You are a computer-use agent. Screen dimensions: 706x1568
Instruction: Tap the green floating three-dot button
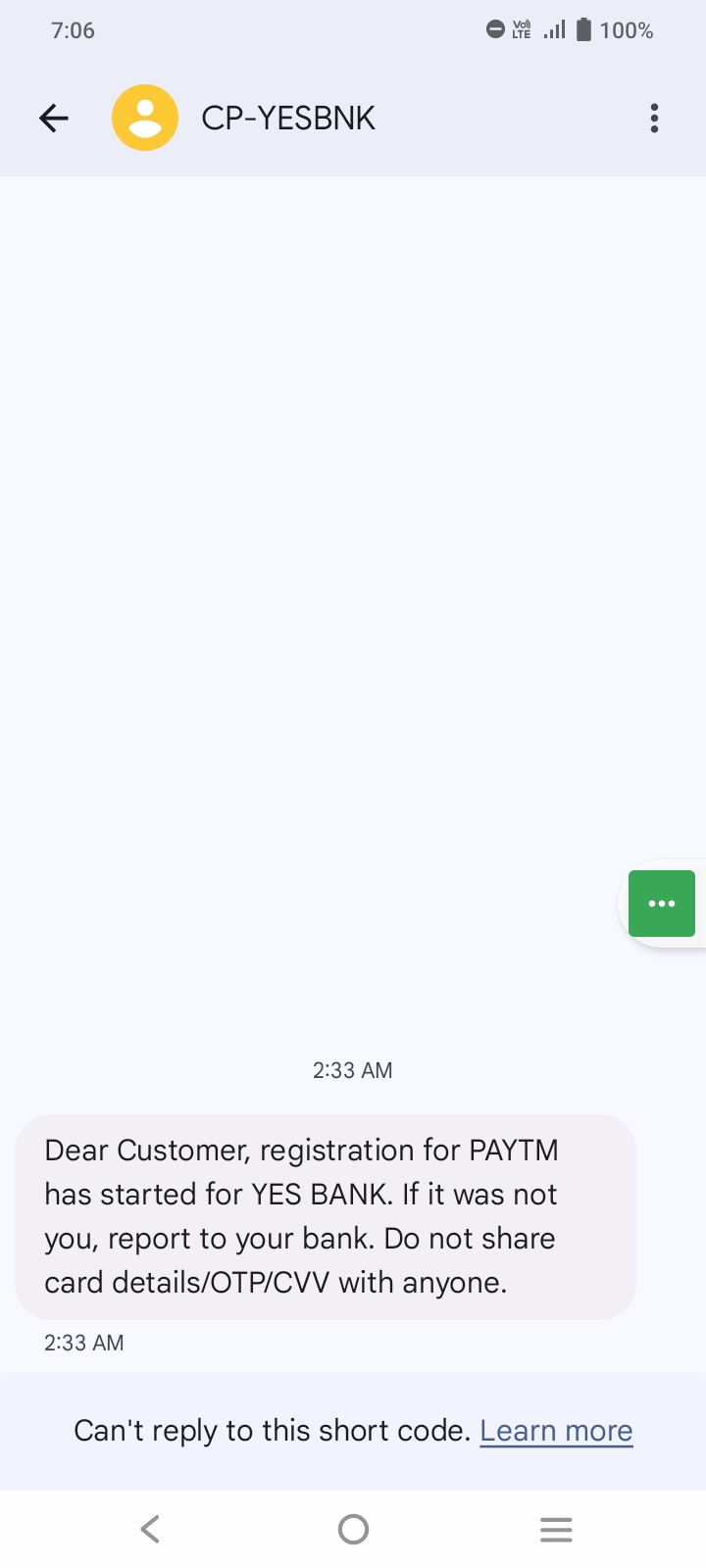pos(662,904)
